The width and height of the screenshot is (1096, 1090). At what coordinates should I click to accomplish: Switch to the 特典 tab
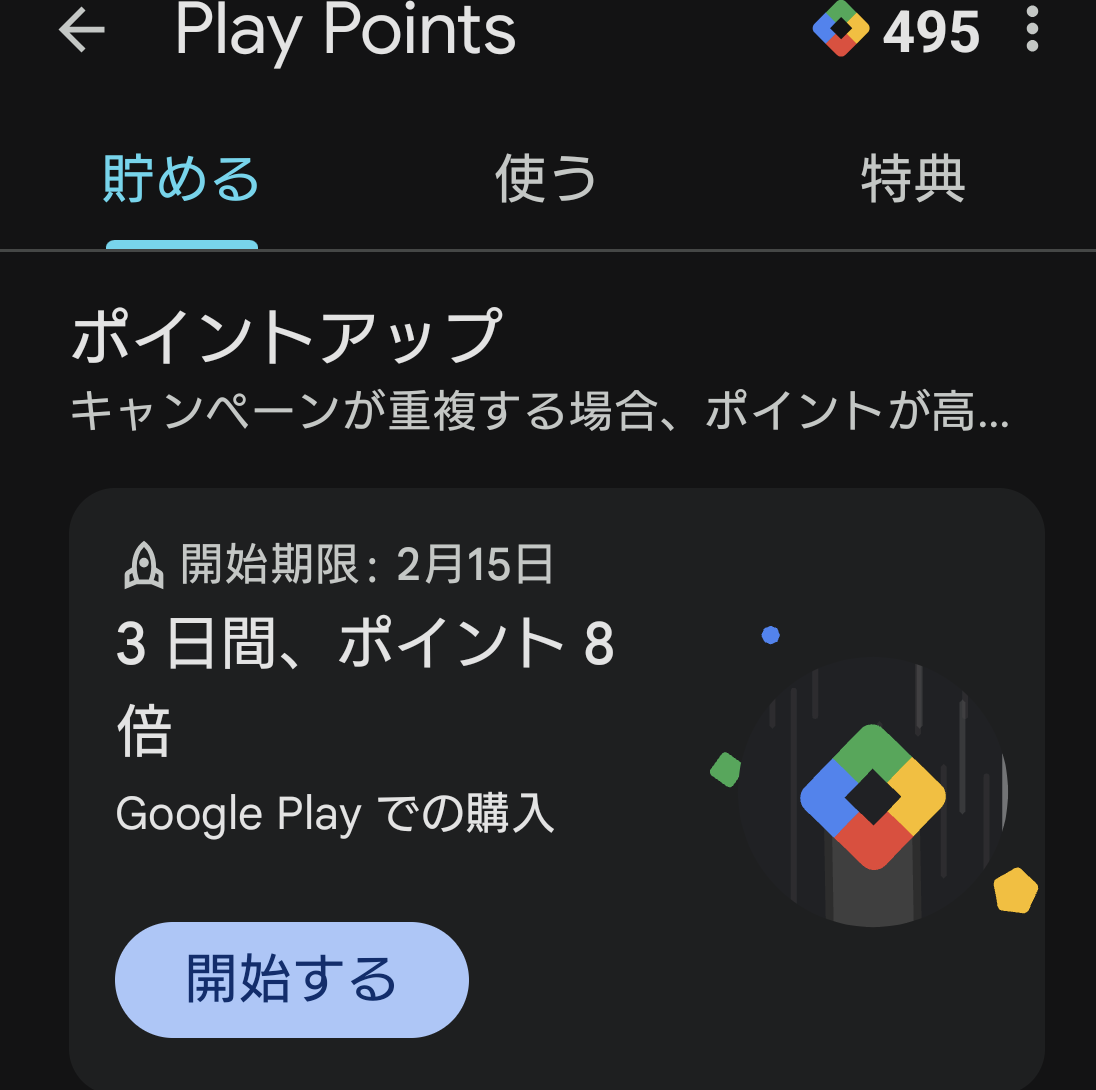912,180
